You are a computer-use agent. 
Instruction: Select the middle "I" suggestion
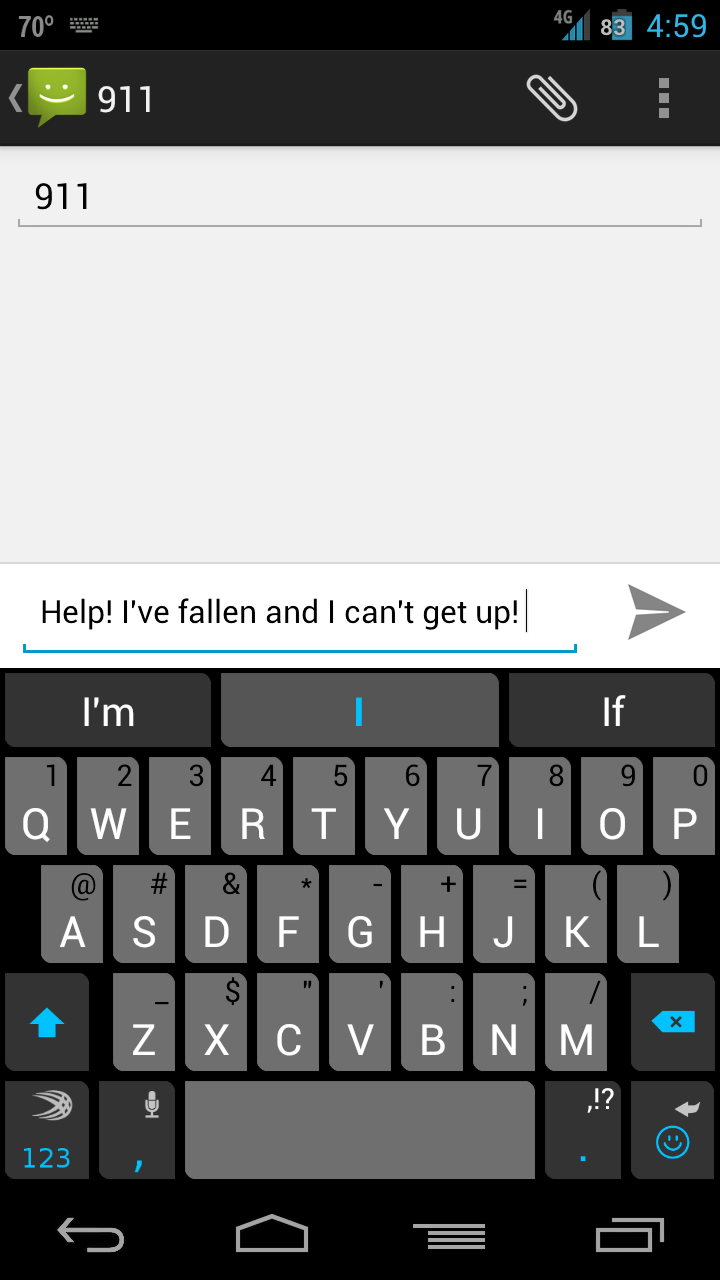(359, 711)
